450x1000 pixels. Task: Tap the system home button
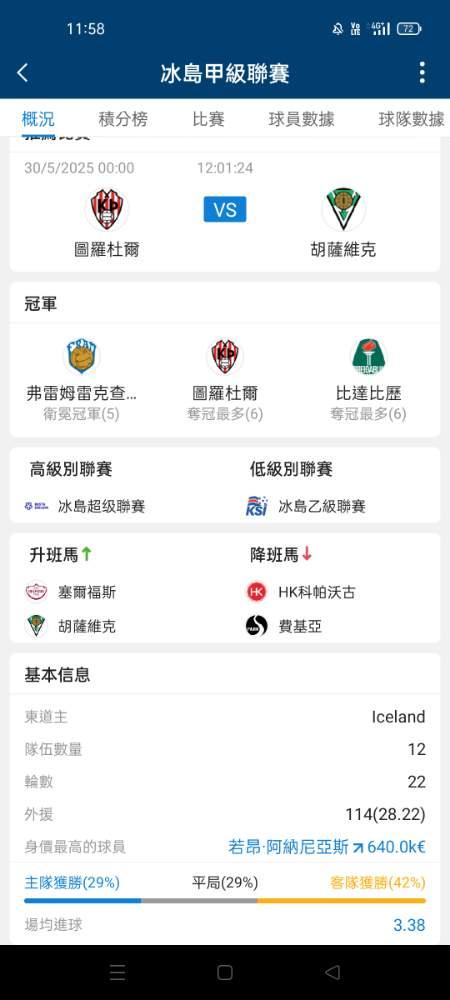pos(224,972)
